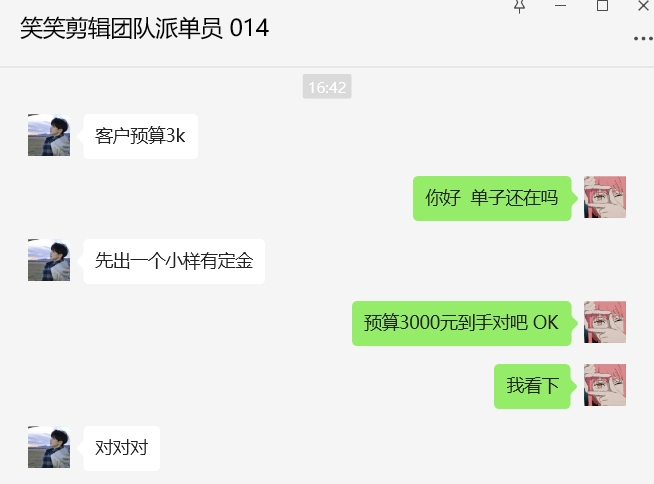
Task: Open my avatar beside 我看下 message
Action: tap(605, 385)
